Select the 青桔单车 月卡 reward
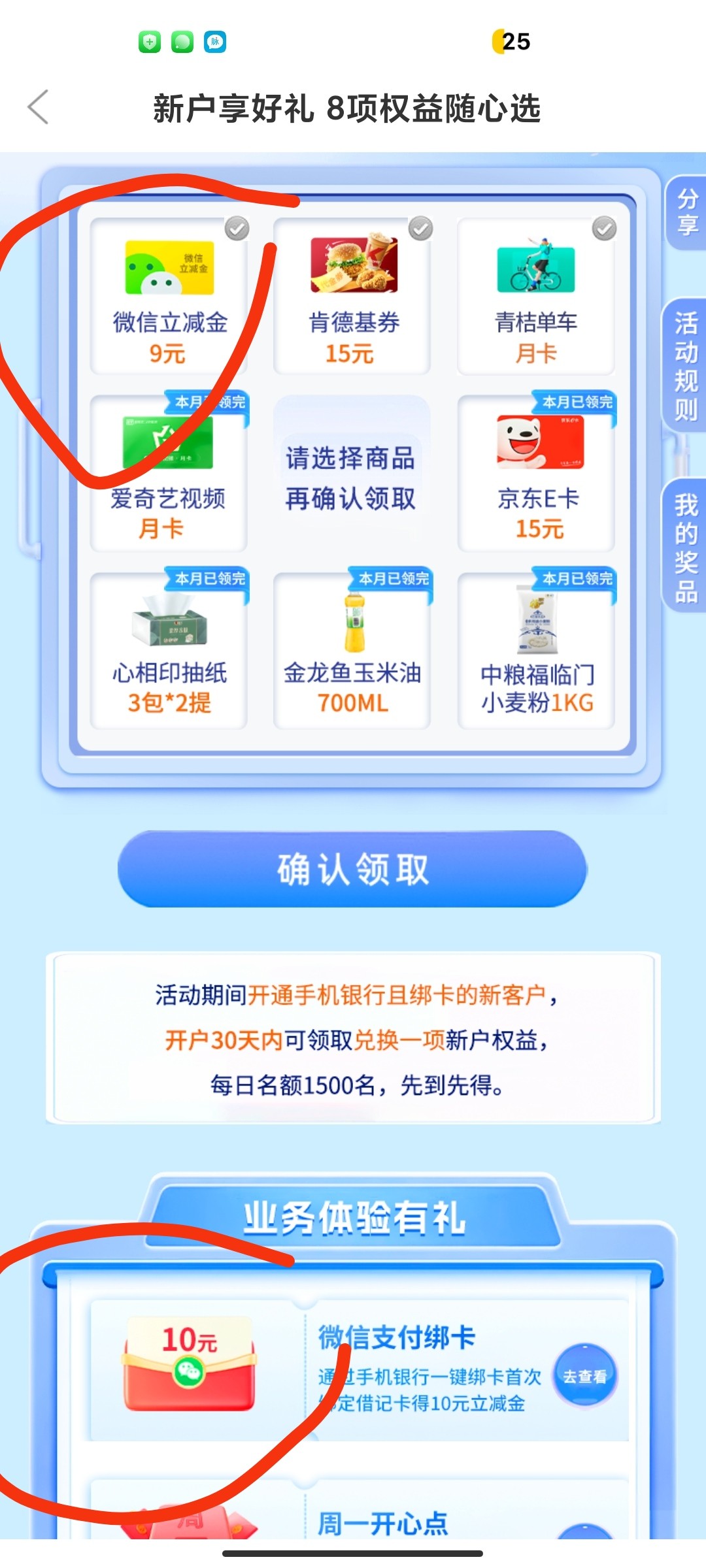Screen dimensions: 706x1568 536,296
